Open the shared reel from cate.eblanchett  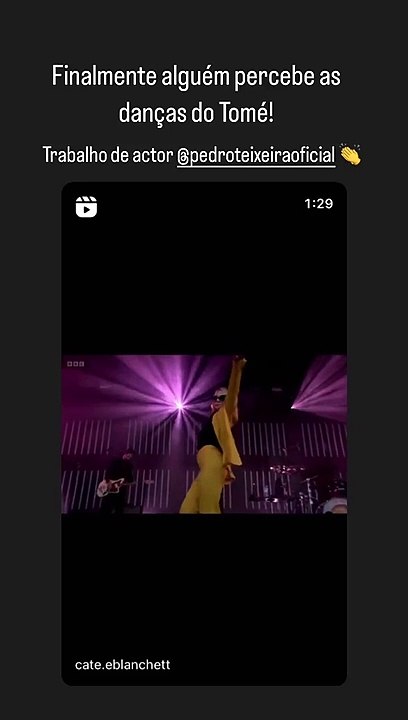(x=204, y=433)
